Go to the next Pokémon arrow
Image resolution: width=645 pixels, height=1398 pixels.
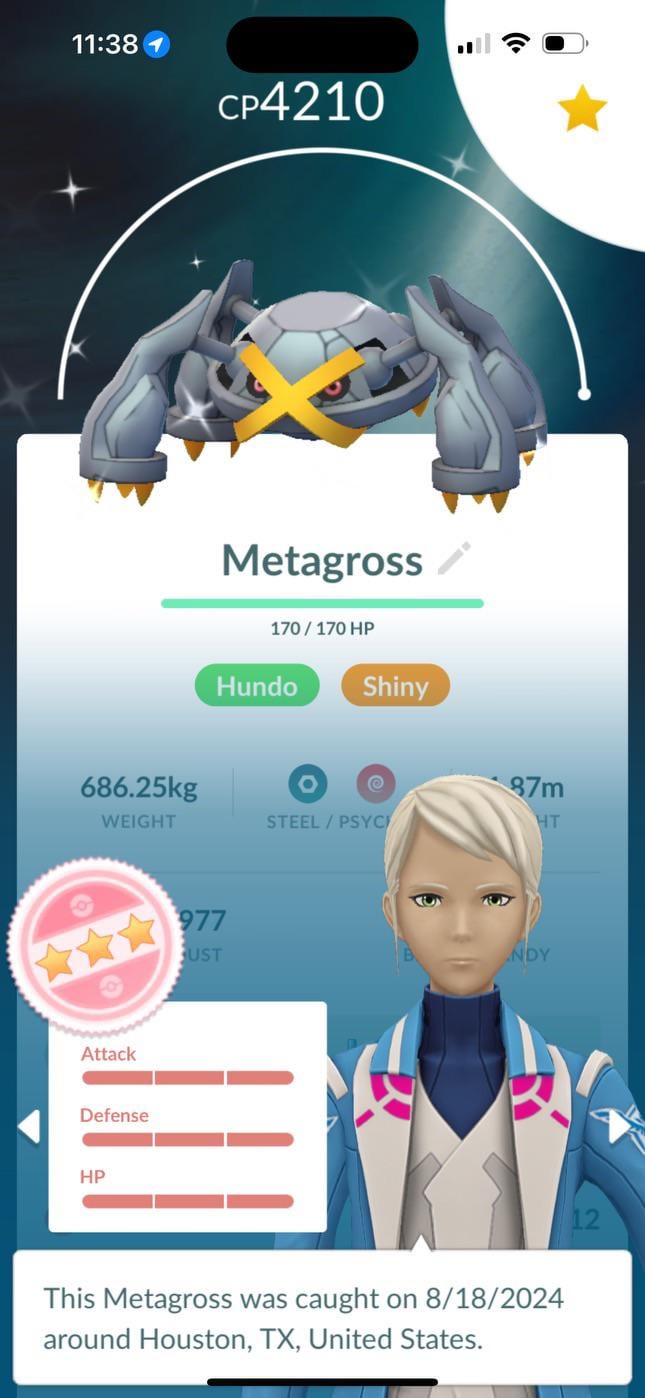point(619,1126)
